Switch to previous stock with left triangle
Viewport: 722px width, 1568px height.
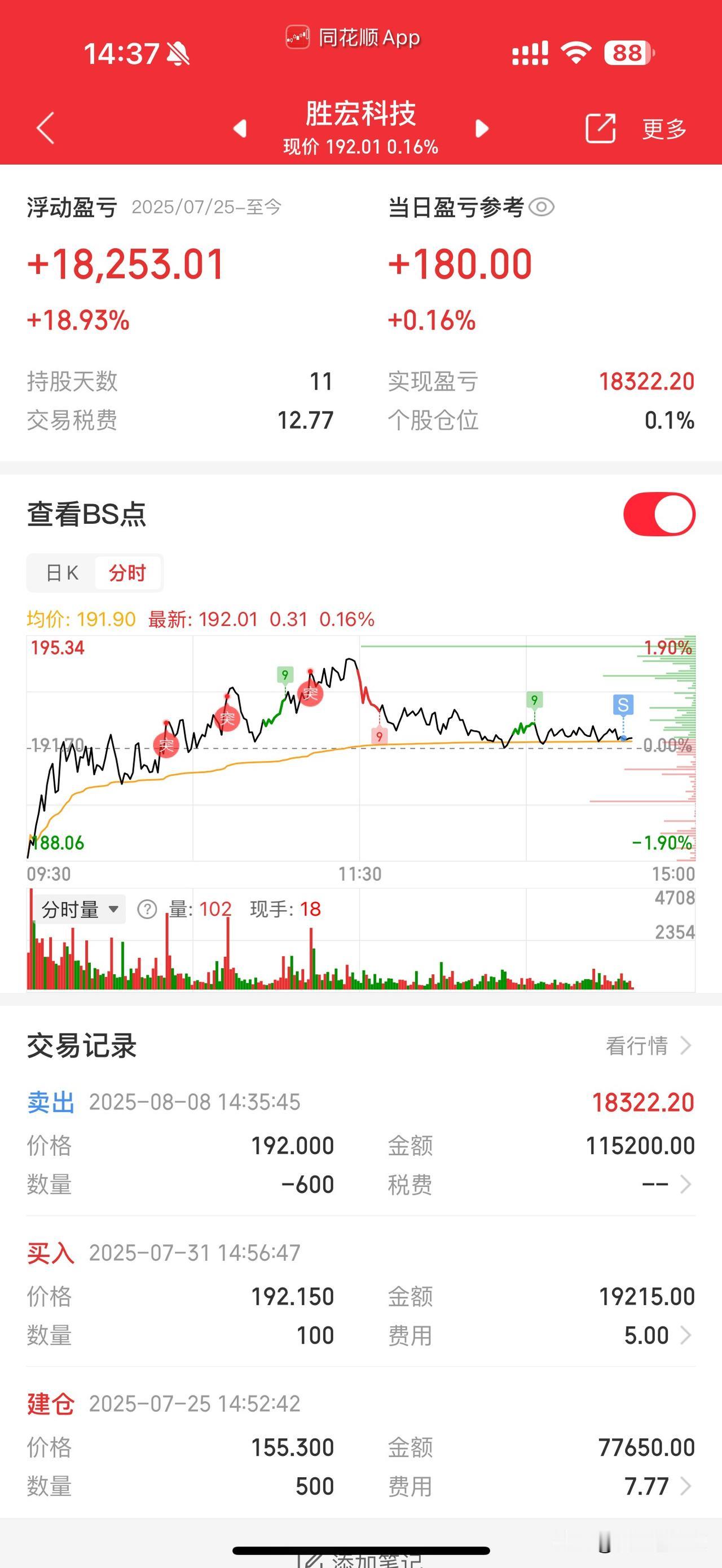click(x=240, y=129)
